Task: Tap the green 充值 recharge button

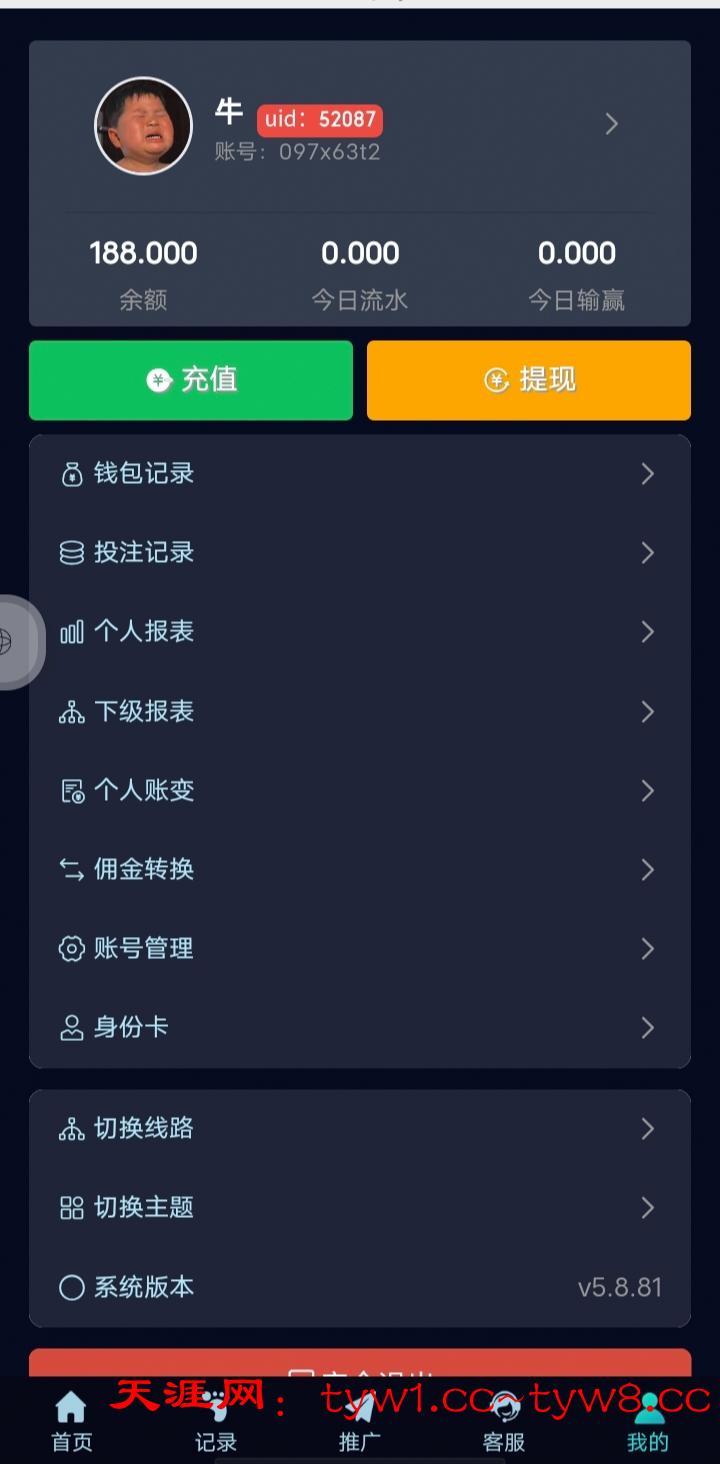Action: tap(191, 380)
